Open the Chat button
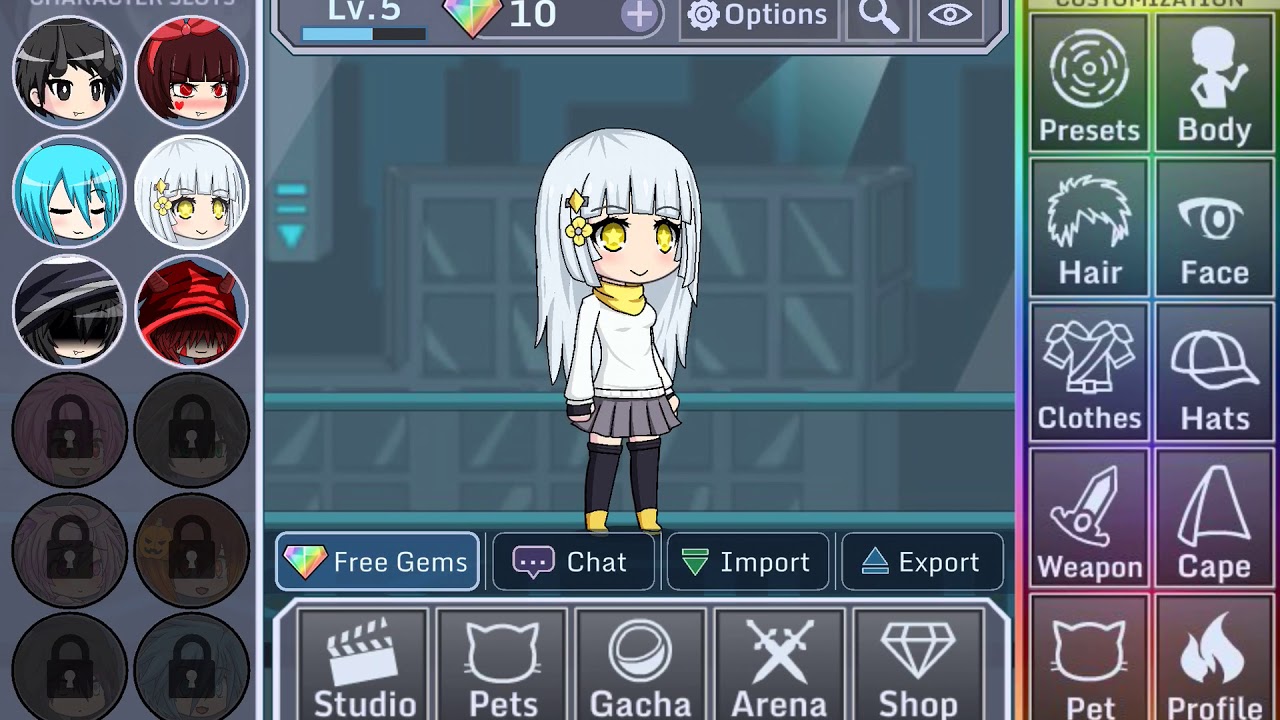This screenshot has height=720, width=1280. tap(573, 562)
